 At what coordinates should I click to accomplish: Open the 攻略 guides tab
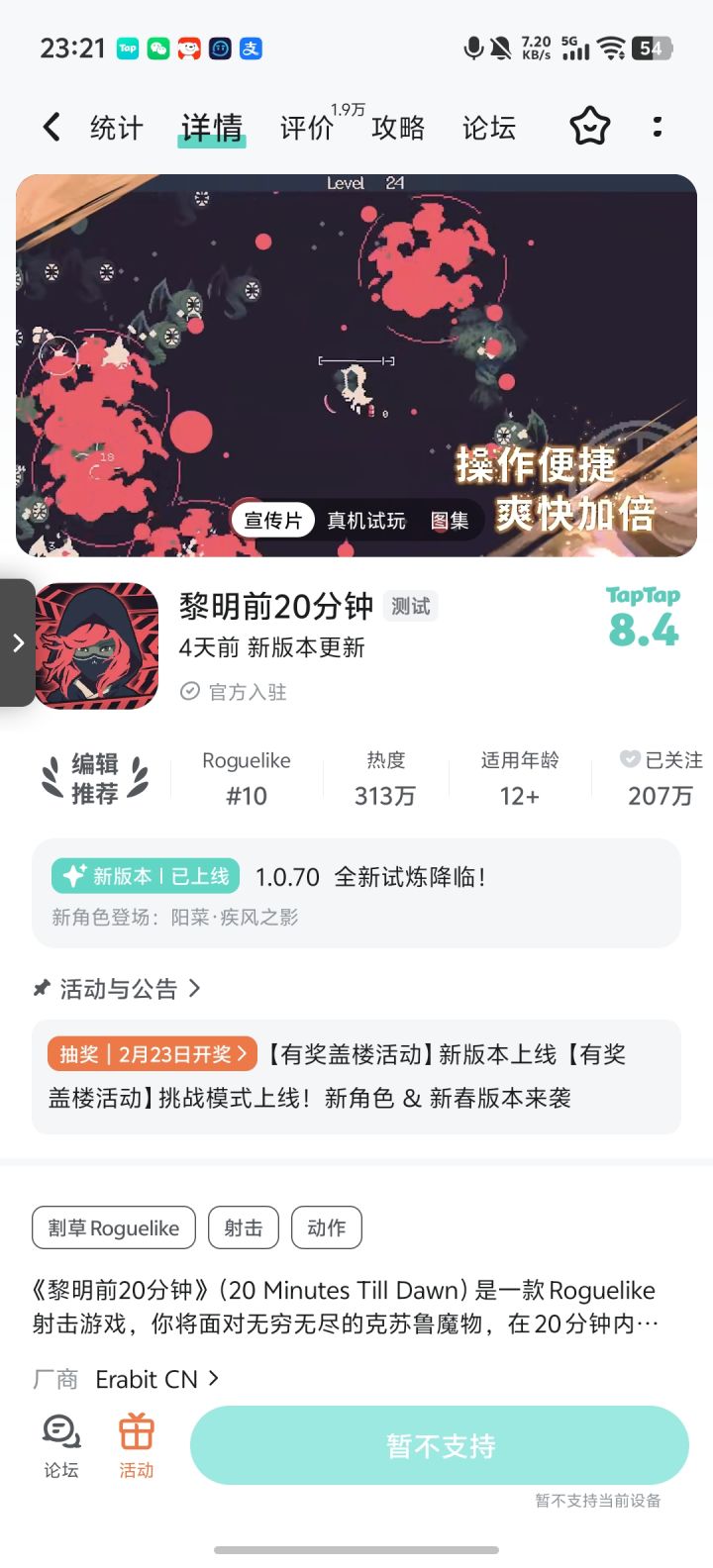pos(396,127)
